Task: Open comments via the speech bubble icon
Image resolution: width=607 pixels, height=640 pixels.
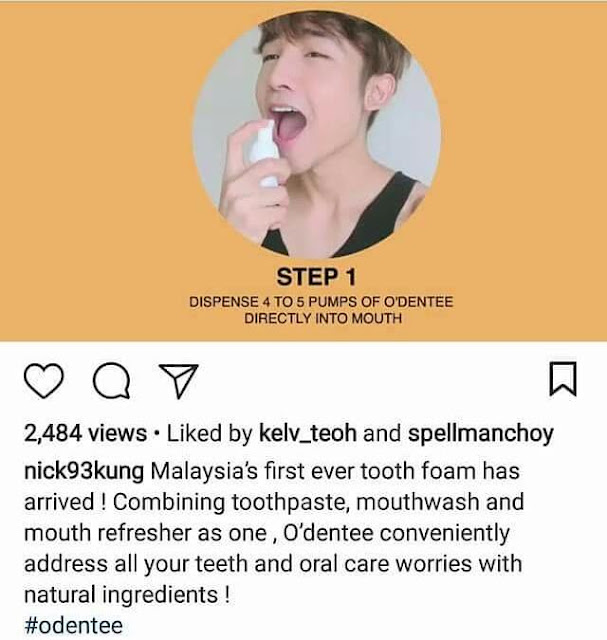Action: 112,381
